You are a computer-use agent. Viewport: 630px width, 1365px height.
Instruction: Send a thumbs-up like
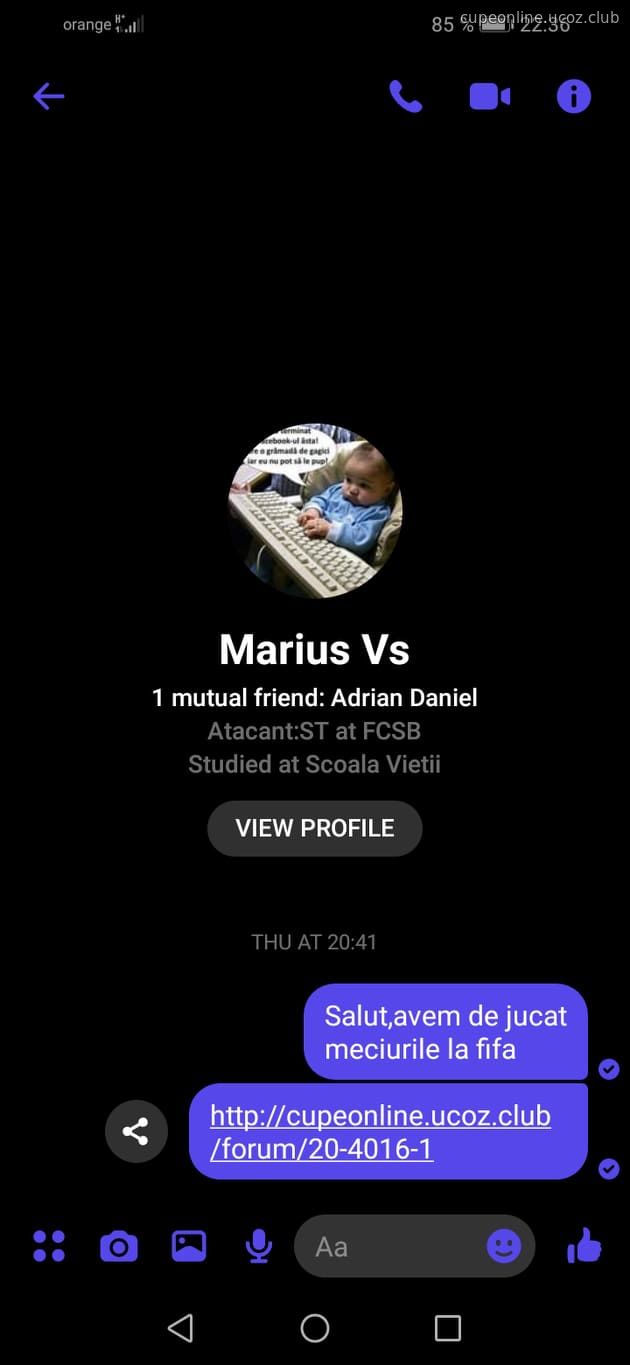584,1246
